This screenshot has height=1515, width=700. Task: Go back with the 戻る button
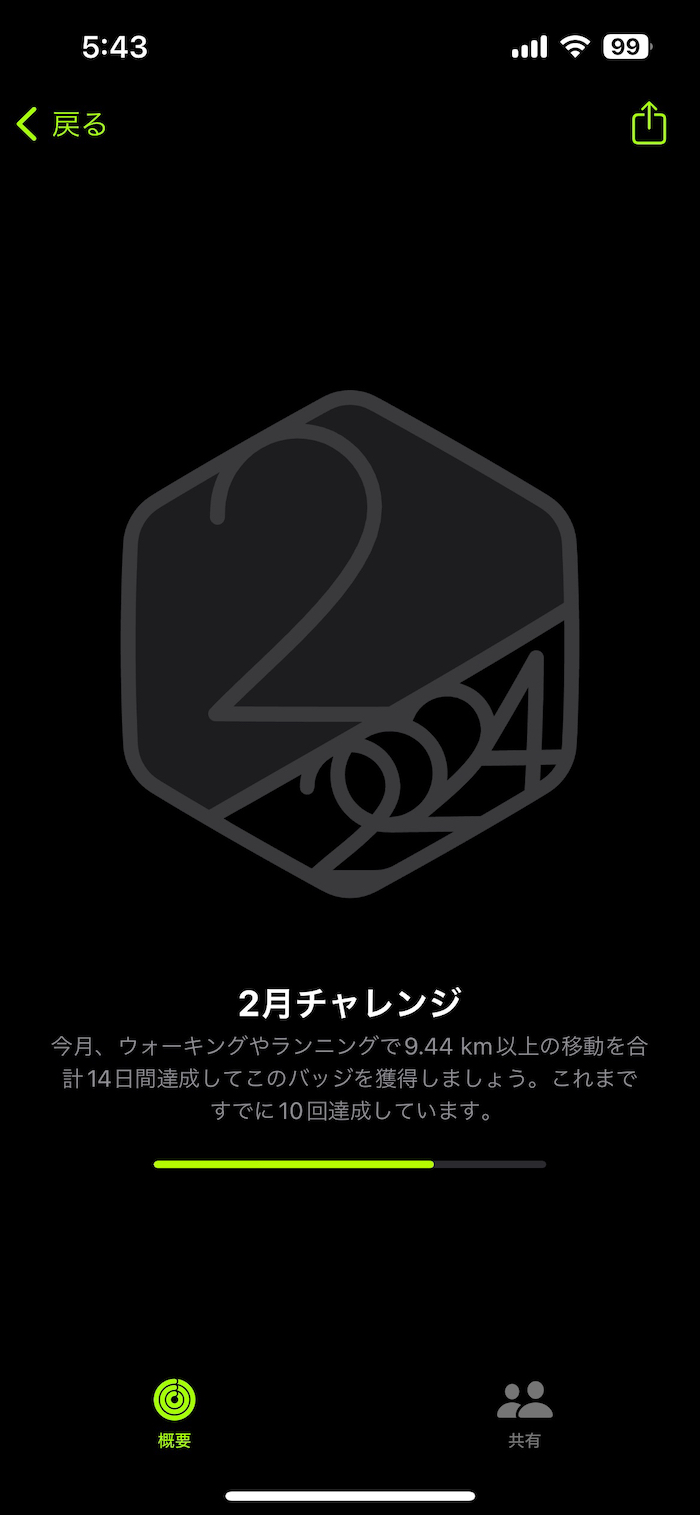[62, 125]
